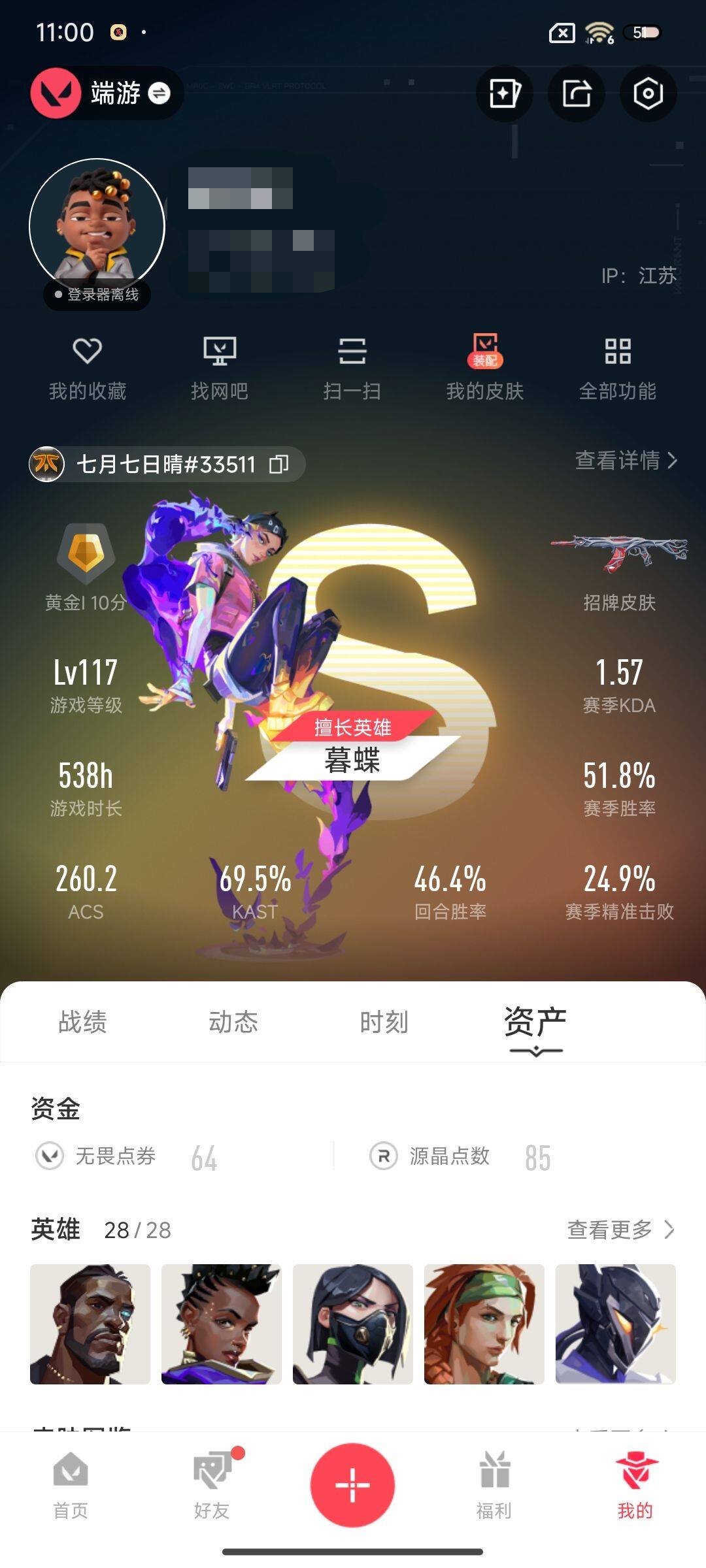This screenshot has width=706, height=1568.
Task: Tap the red plus create button
Action: point(352,1483)
